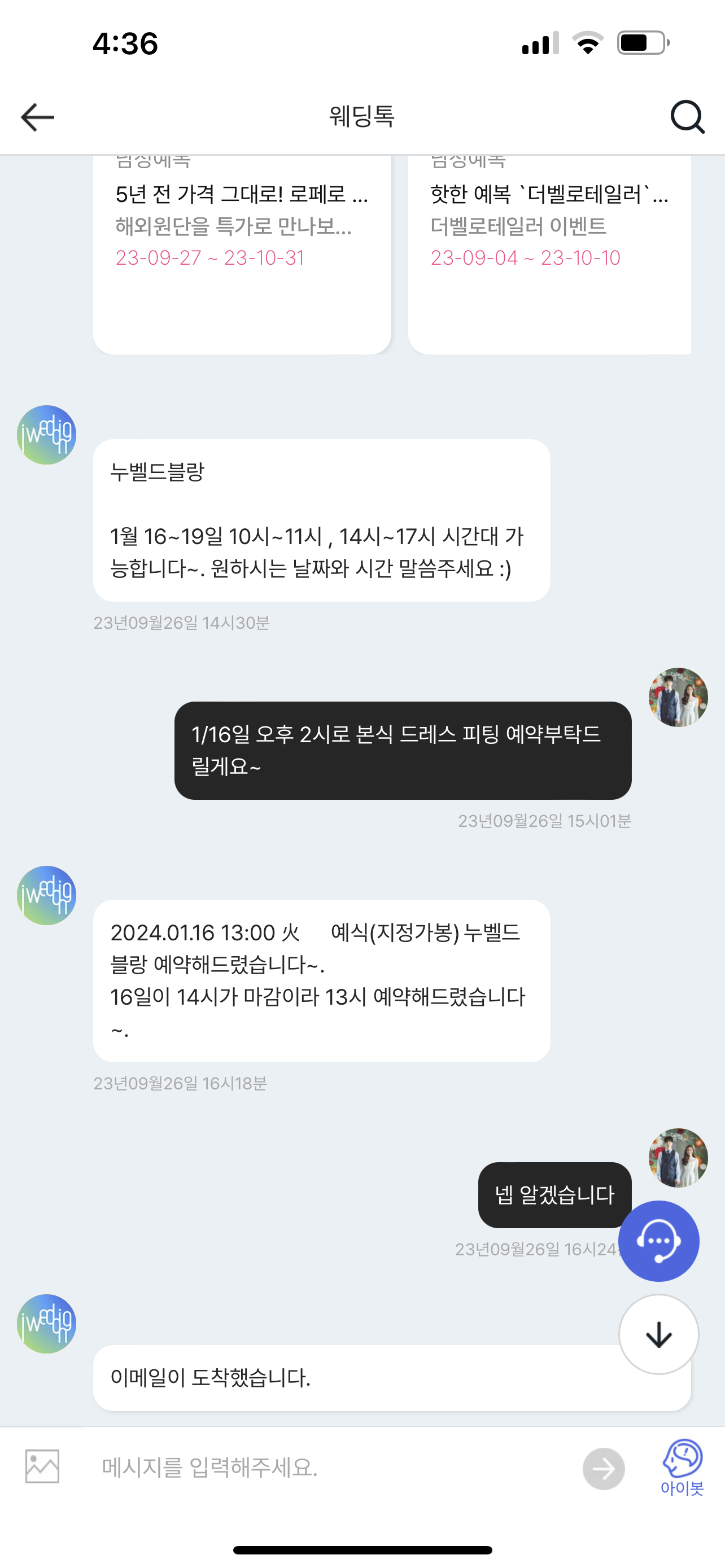
Task: Open the 더벨로테일러 이벤트 card
Action: [x=549, y=243]
